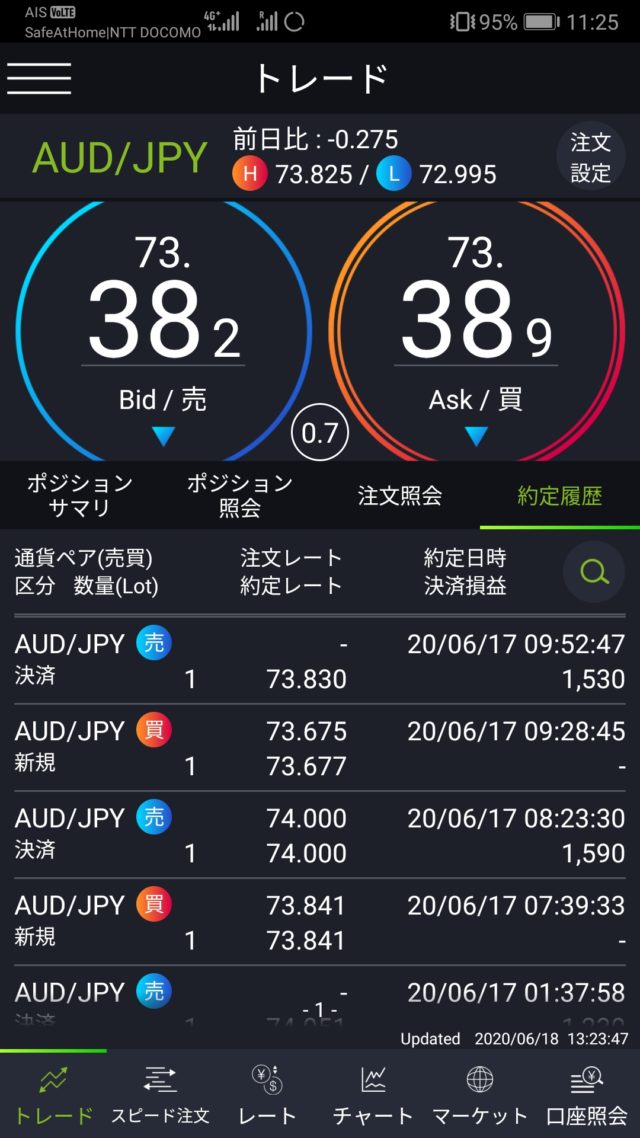Viewport: 640px width, 1138px height.
Task: Open the 09:28:45 AUD/JPY new buy row
Action: [x=320, y=748]
